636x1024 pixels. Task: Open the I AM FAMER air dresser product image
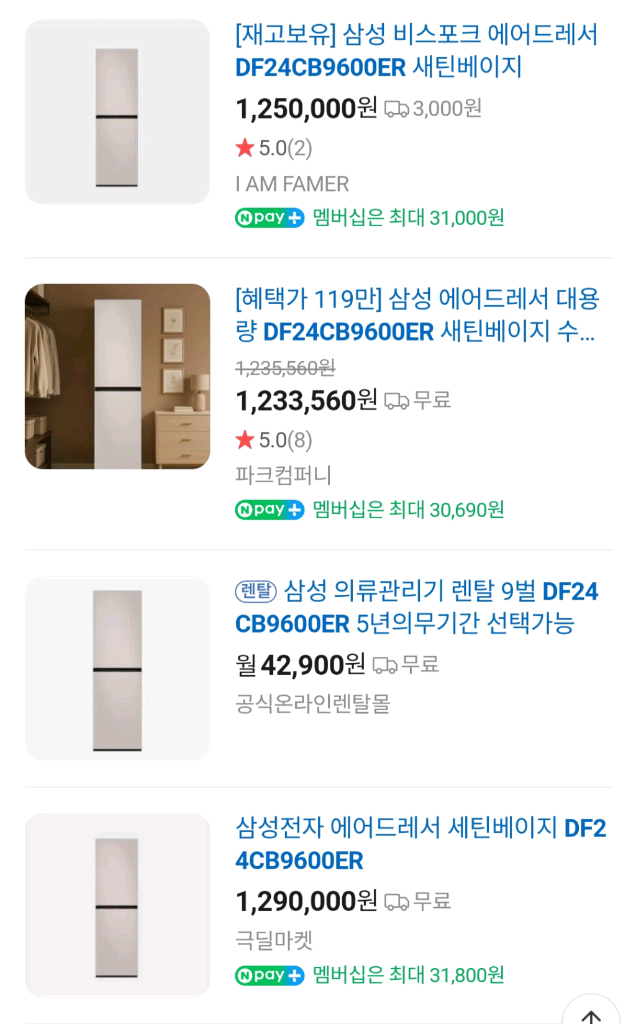117,112
